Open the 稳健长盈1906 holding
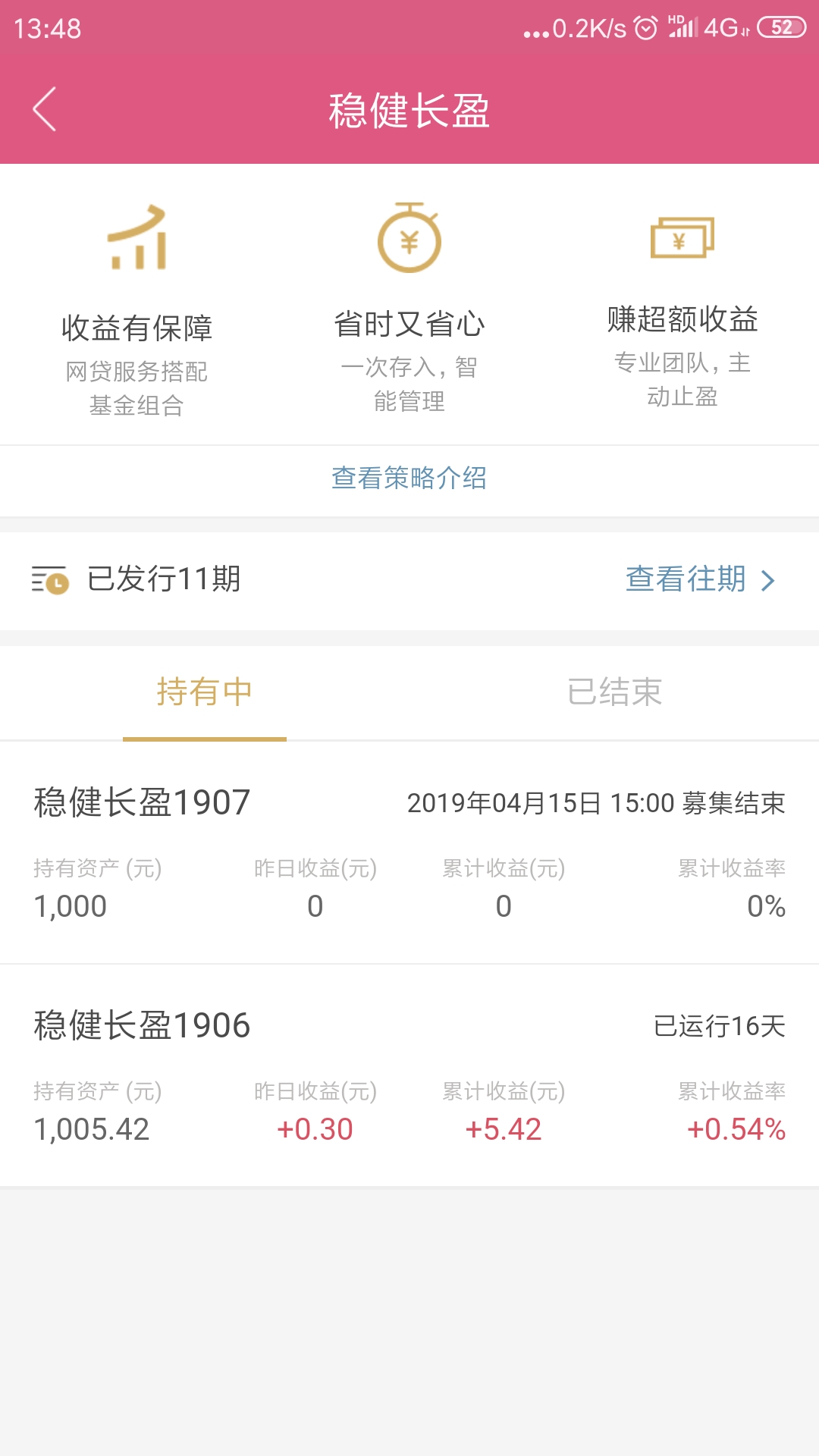Viewport: 819px width, 1456px height. [x=409, y=1075]
